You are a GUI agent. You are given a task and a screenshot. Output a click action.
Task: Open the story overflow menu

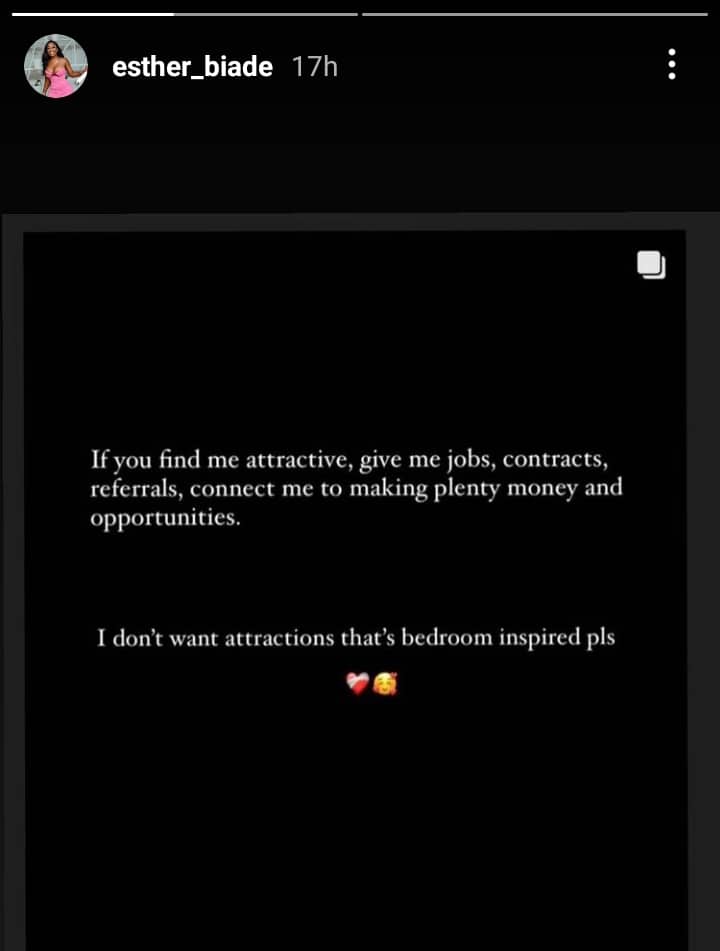tap(672, 65)
